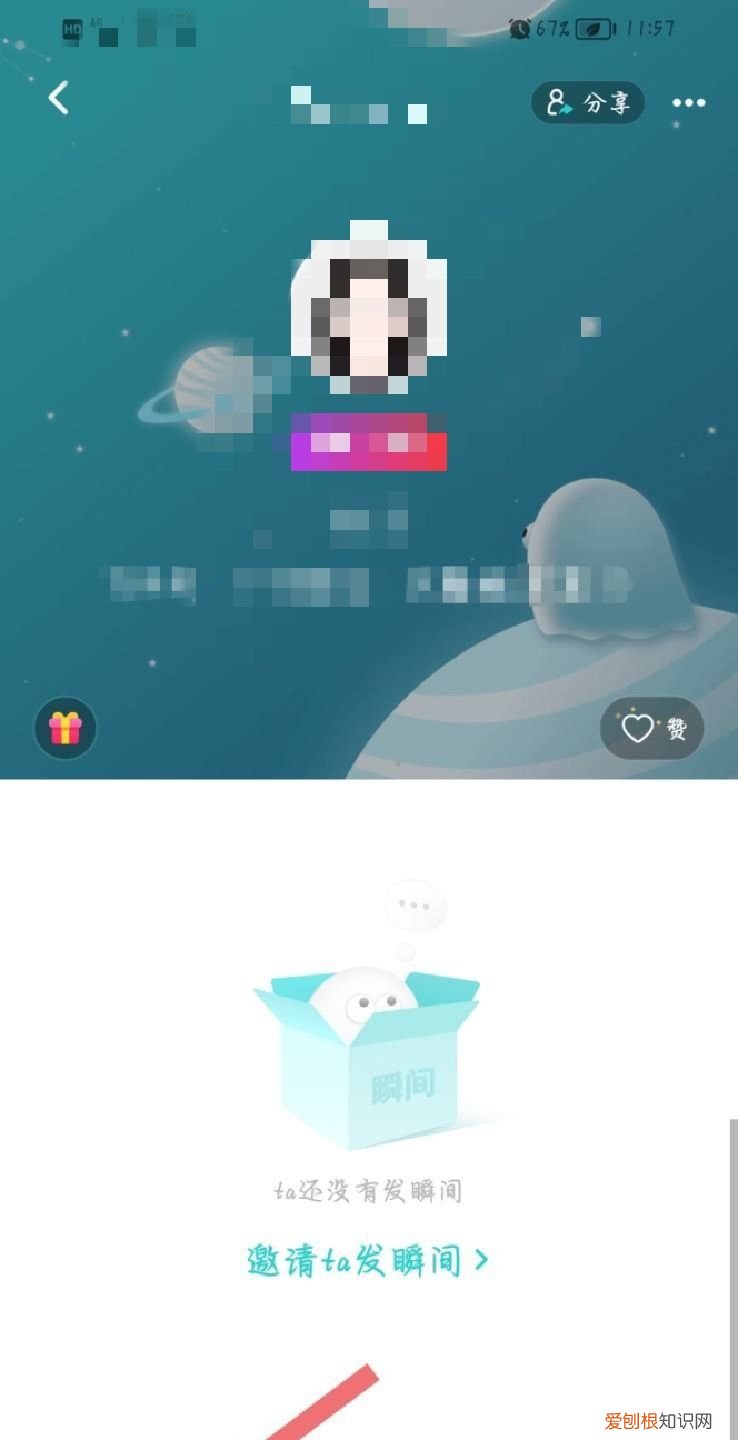This screenshot has height=1440, width=738.
Task: Go back using the top arrow
Action: 59,98
